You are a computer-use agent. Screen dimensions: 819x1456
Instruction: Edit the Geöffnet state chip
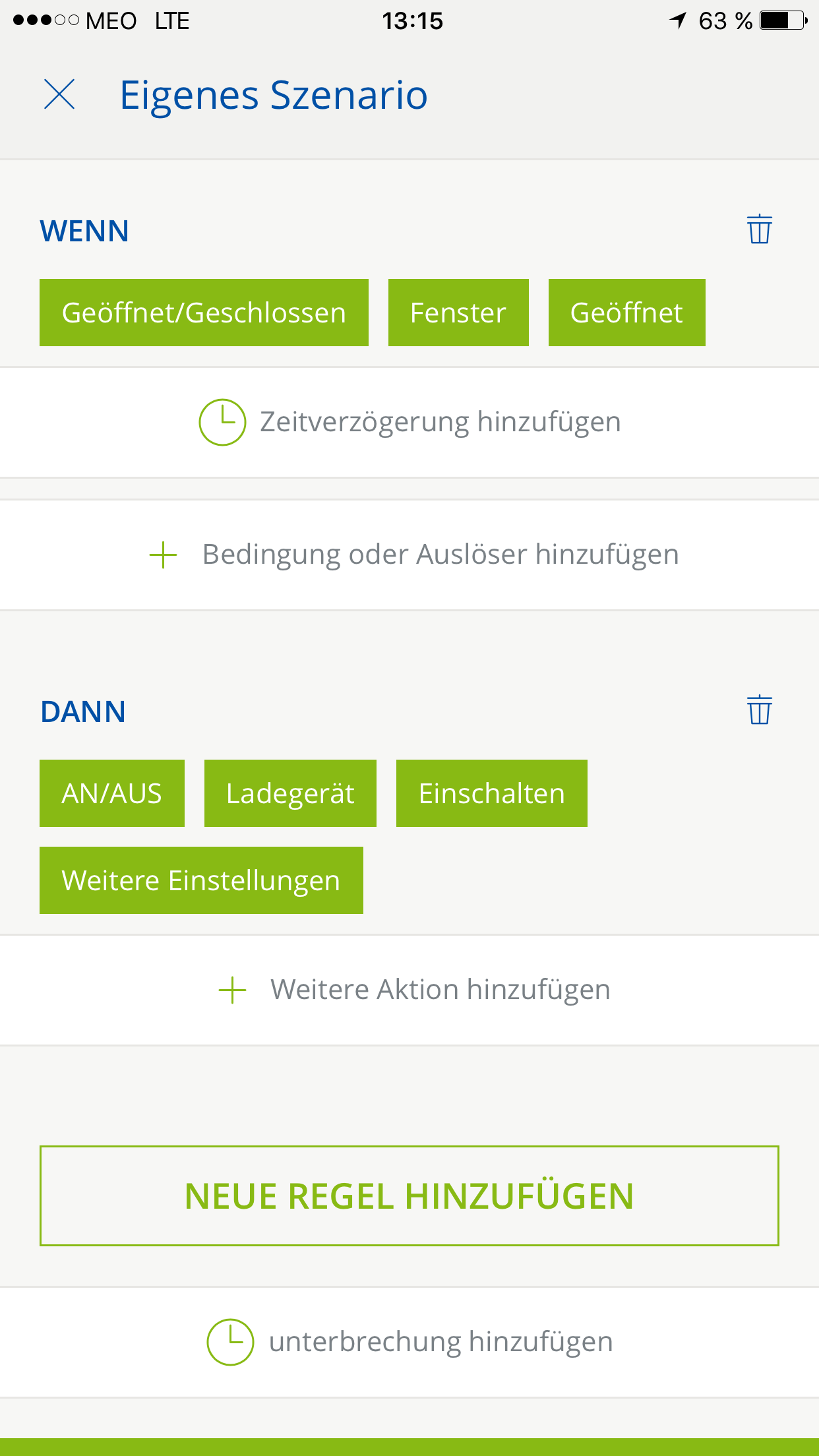tap(626, 313)
